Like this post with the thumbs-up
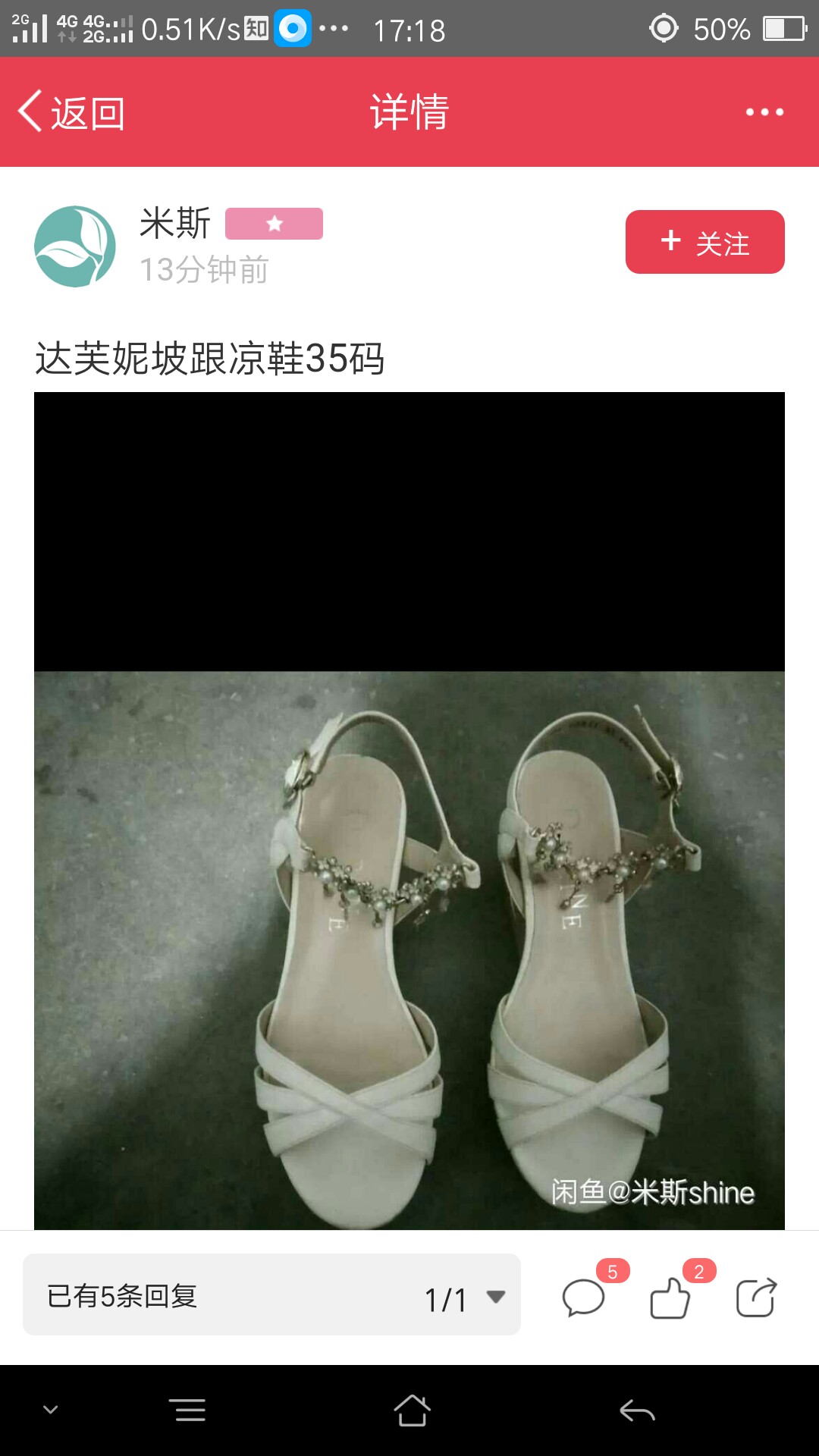Screen dimensions: 819x1456 (670, 1297)
